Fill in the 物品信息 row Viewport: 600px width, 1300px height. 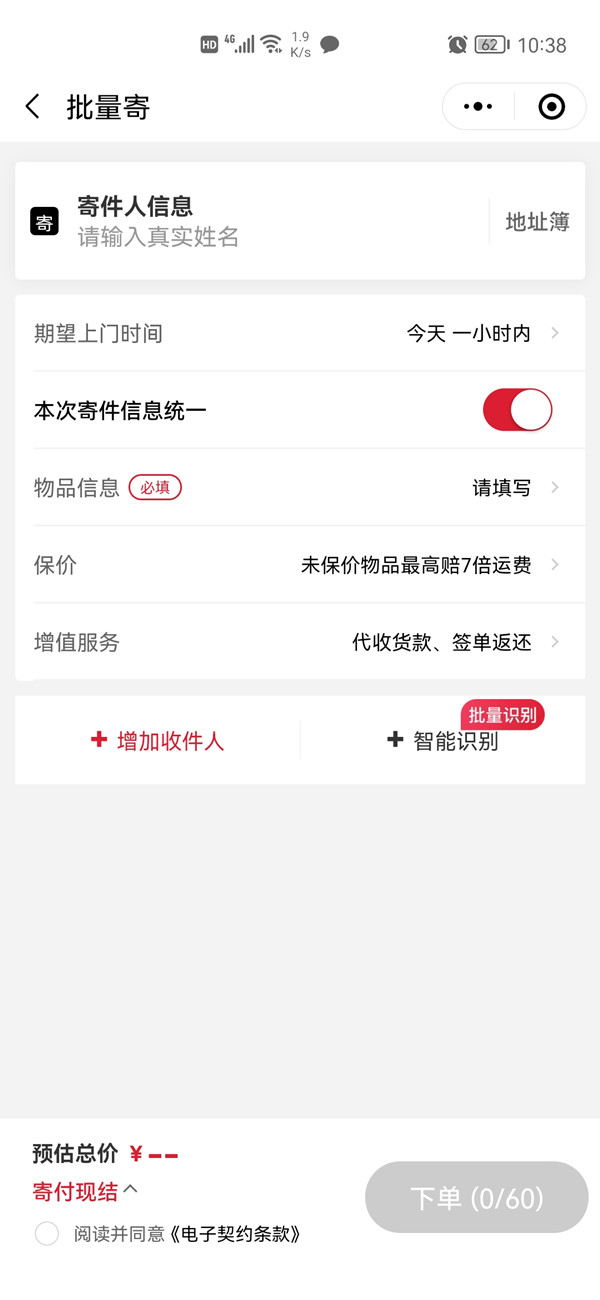click(300, 488)
